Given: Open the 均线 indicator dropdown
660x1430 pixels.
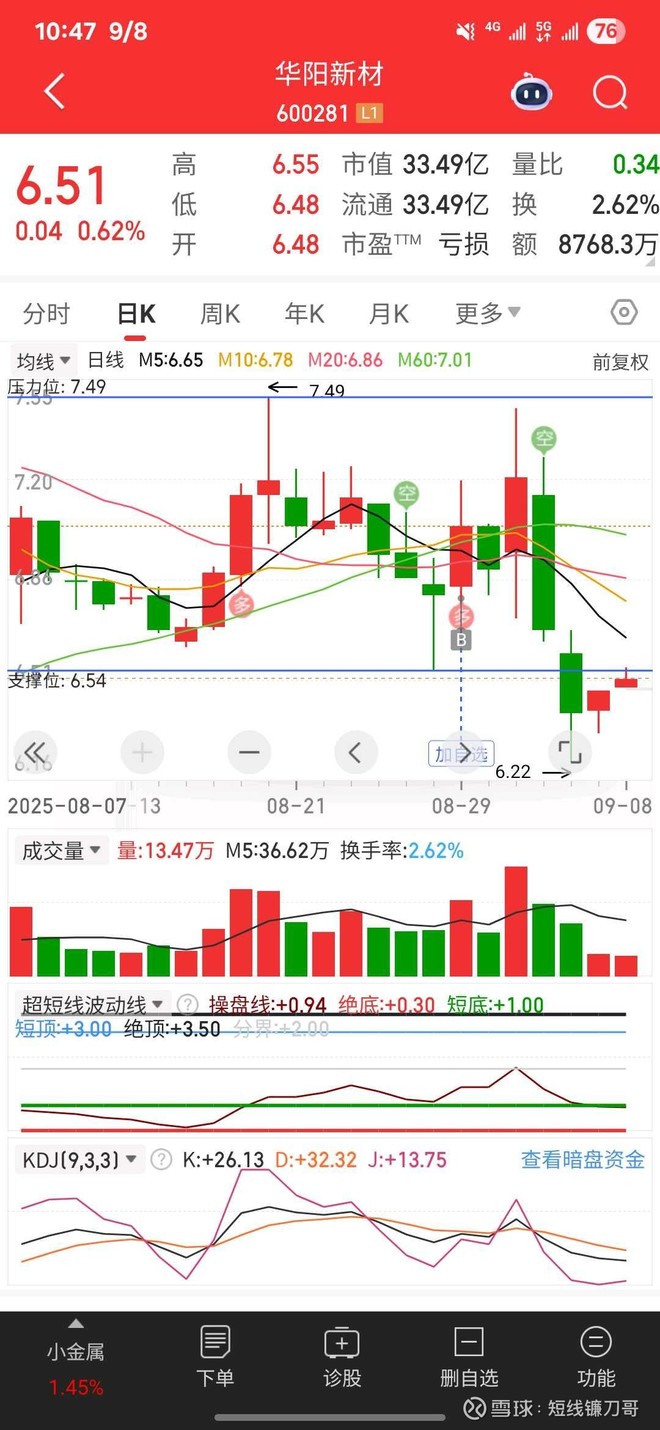Looking at the screenshot, I should coord(44,360).
